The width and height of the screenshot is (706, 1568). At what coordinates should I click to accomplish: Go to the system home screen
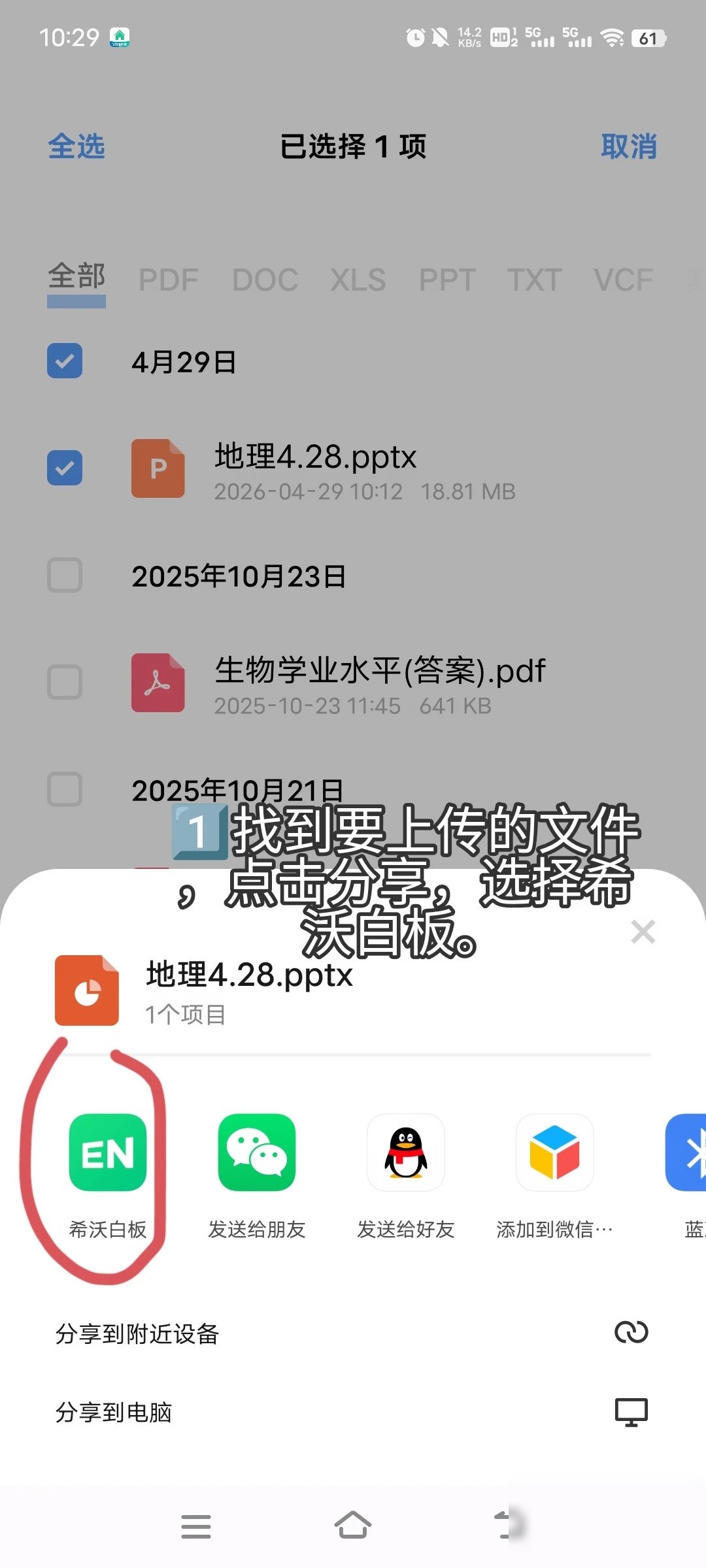tap(353, 1526)
